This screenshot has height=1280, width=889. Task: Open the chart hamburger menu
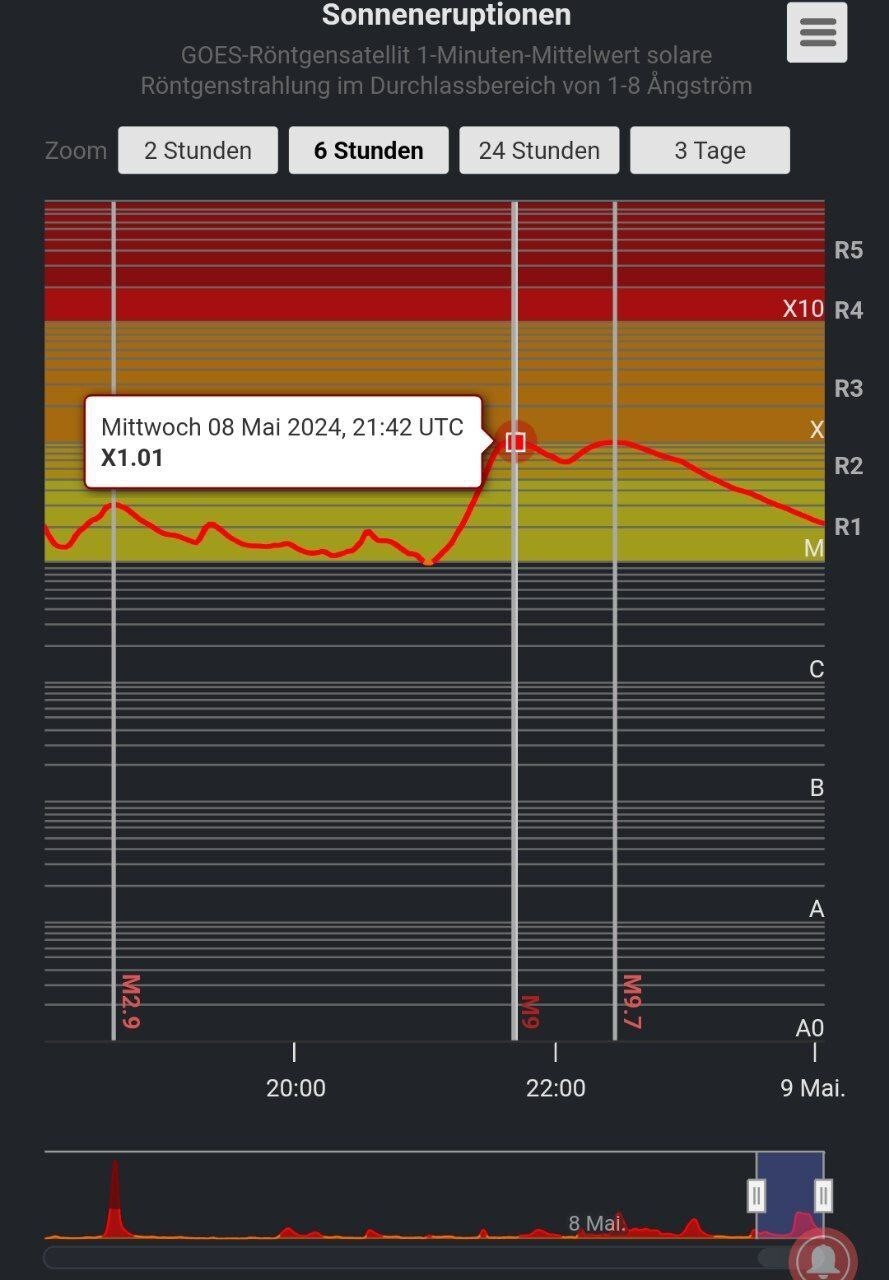pos(817,33)
